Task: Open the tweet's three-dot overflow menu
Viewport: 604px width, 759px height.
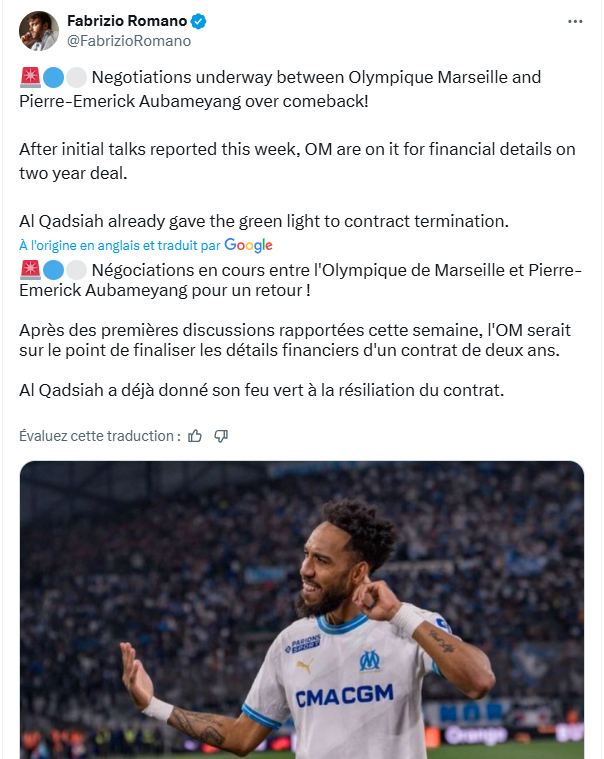Action: (x=574, y=21)
